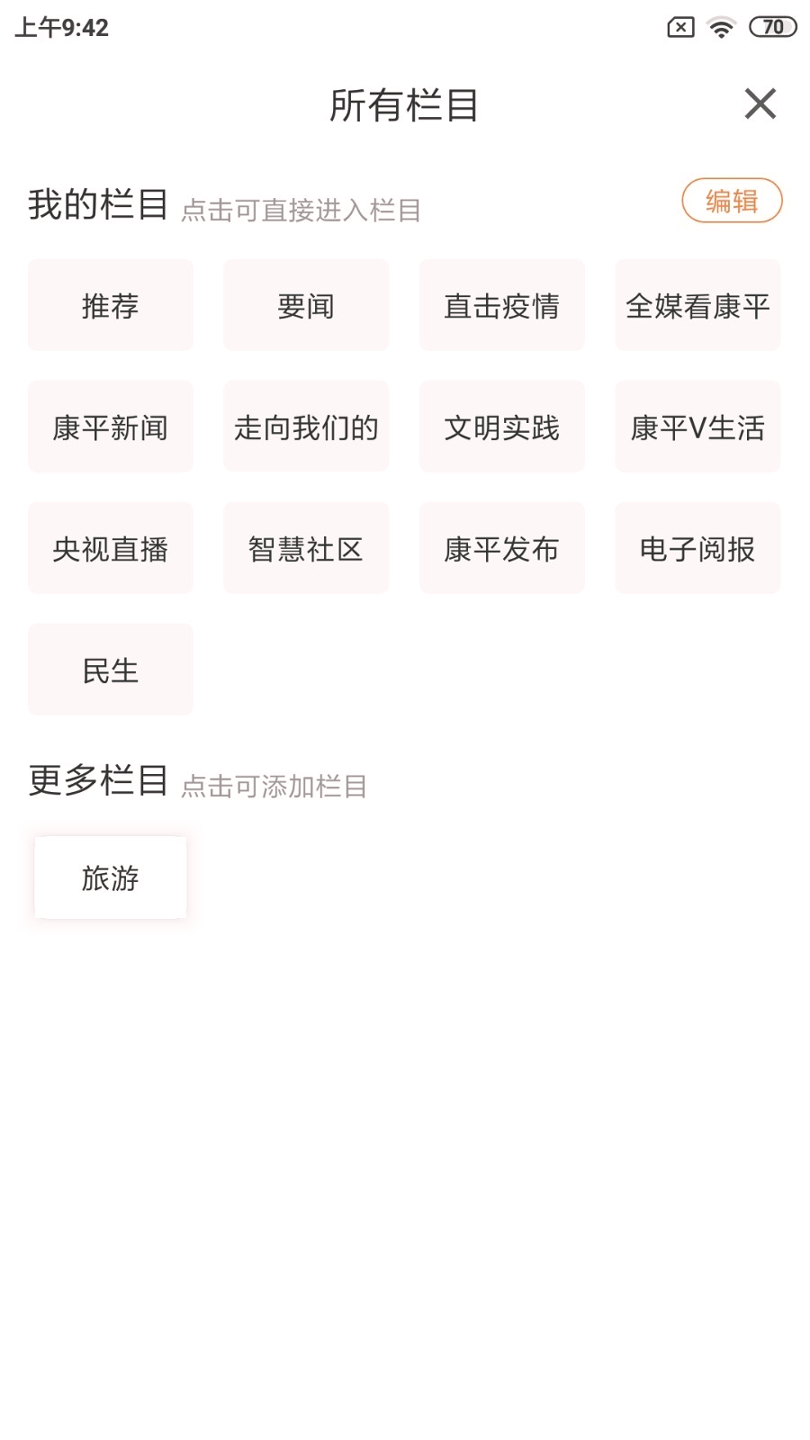Add the 旅游 channel from 更多栏目
Image resolution: width=810 pixels, height=1440 pixels.
click(110, 877)
